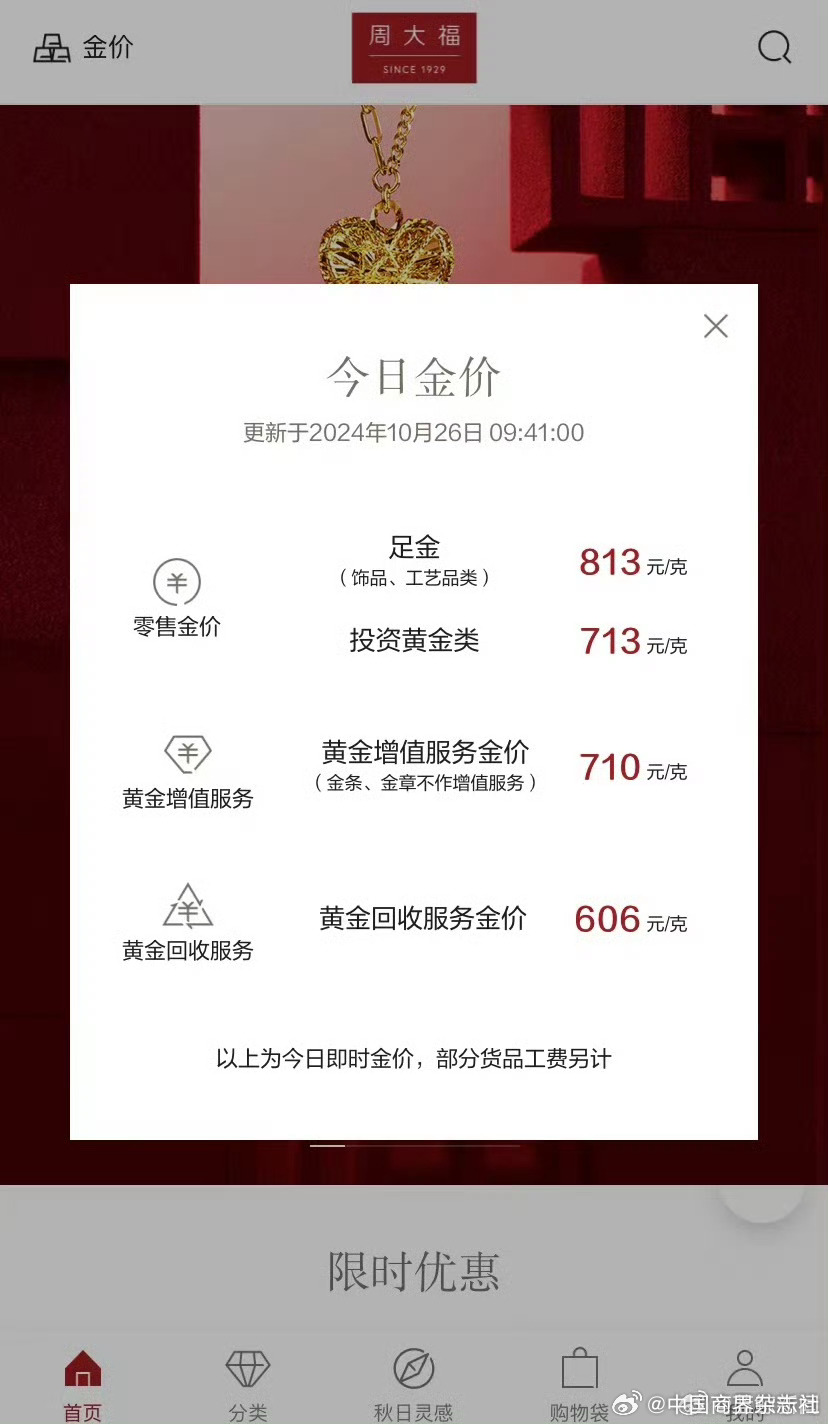Switch to the 分类 tab

[x=248, y=1384]
